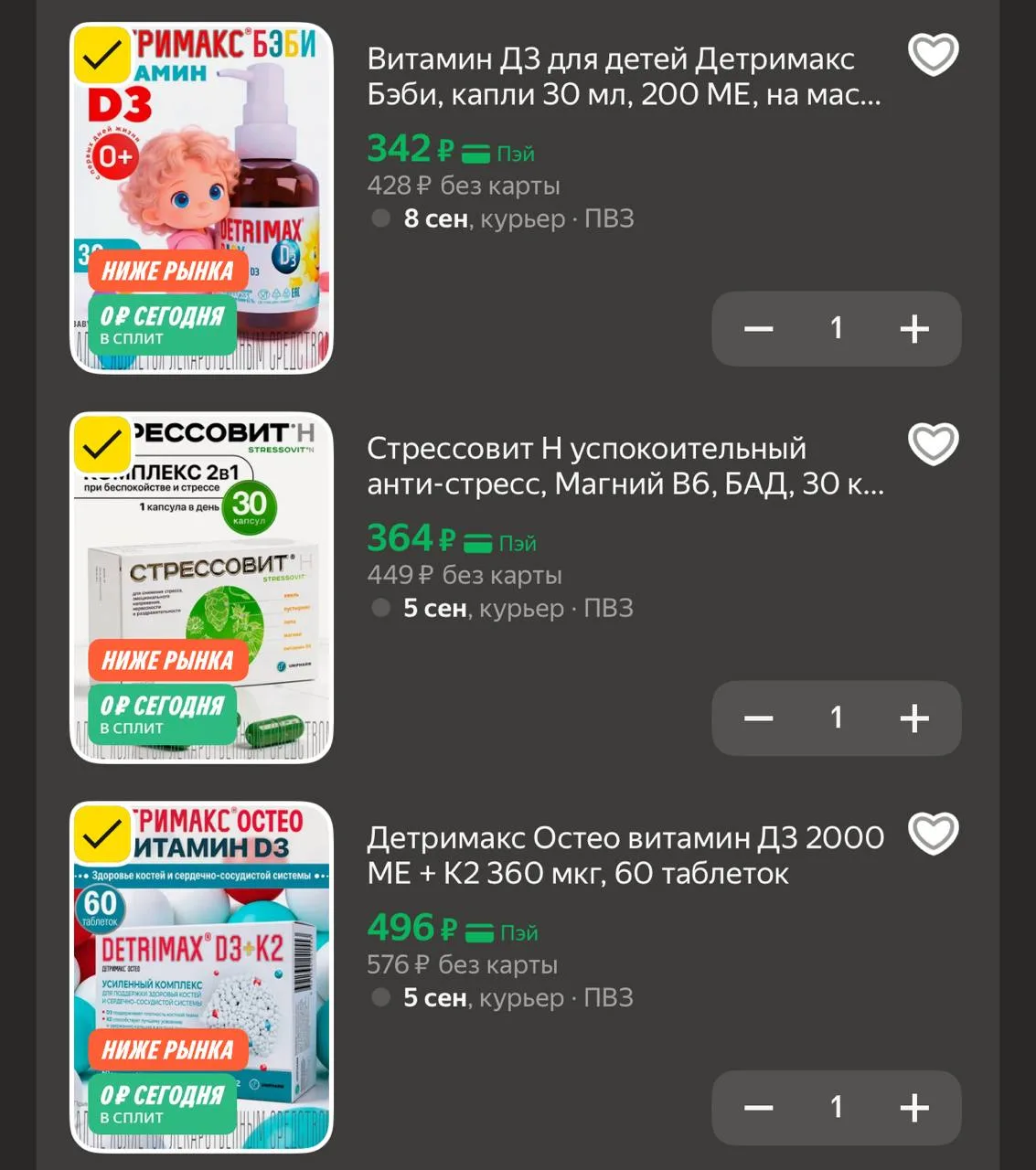1036x1170 pixels.
Task: View the Детримакс Остео product image
Action: [x=201, y=977]
